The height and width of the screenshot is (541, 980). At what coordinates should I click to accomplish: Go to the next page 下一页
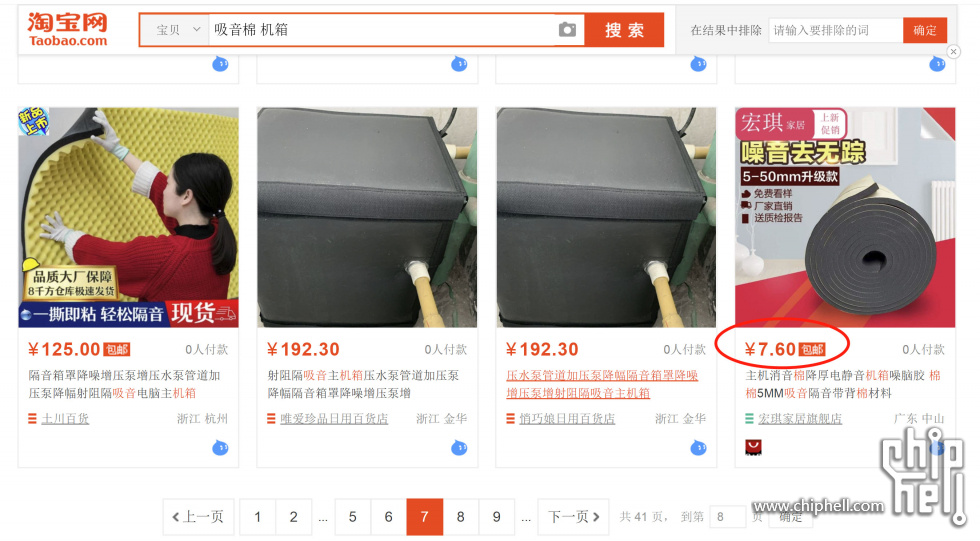[574, 517]
